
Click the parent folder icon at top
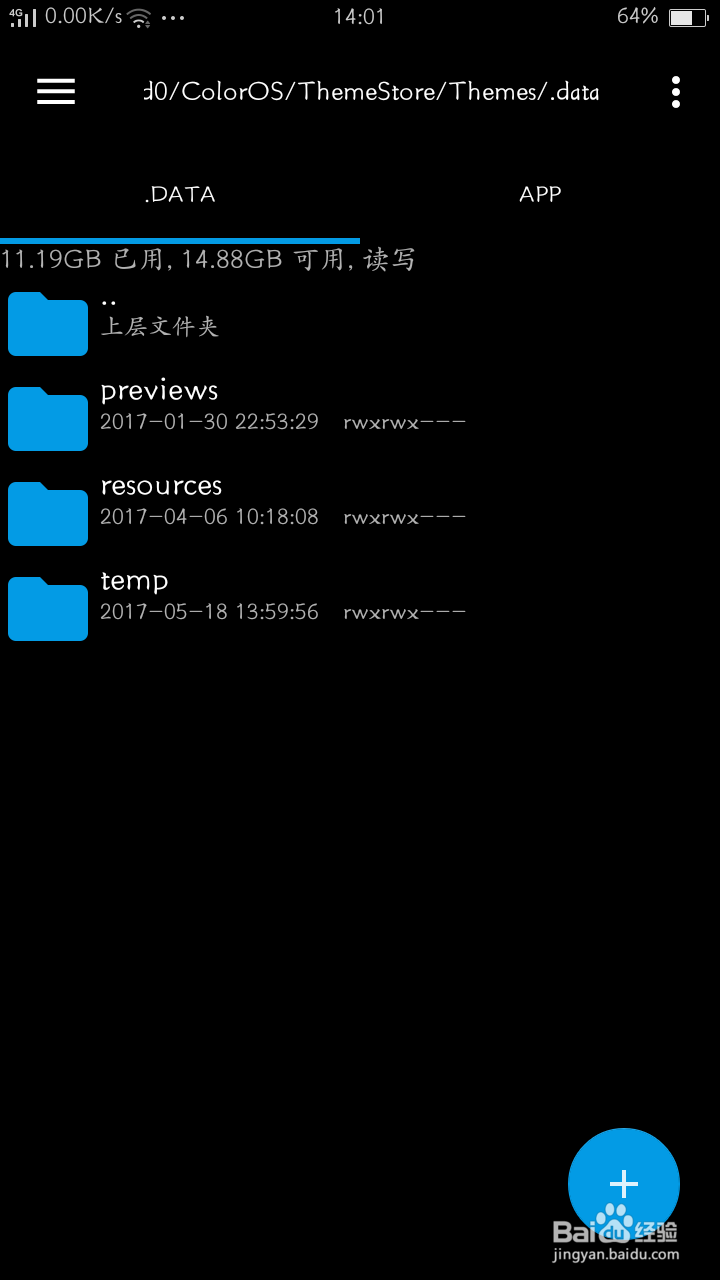tap(47, 323)
